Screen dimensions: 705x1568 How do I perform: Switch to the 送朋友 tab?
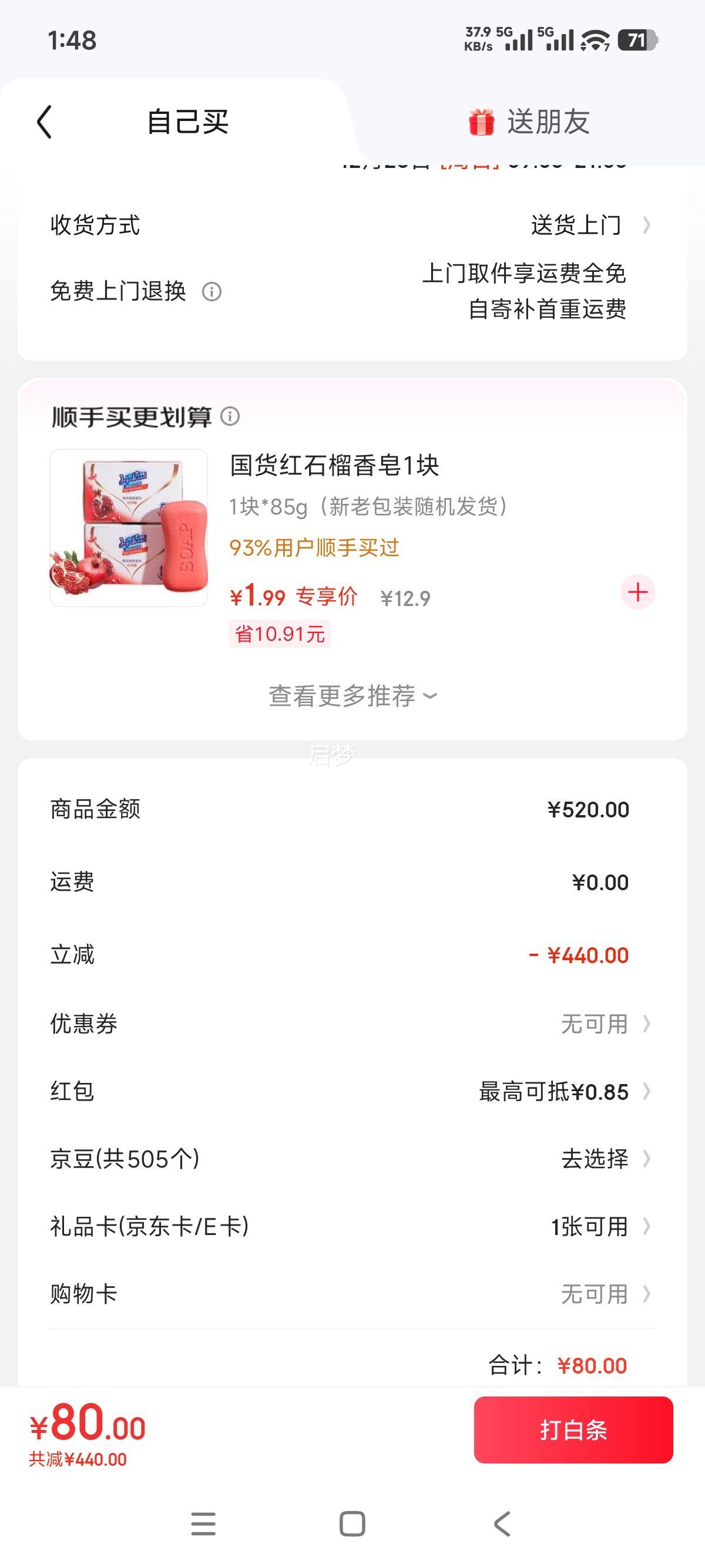549,120
